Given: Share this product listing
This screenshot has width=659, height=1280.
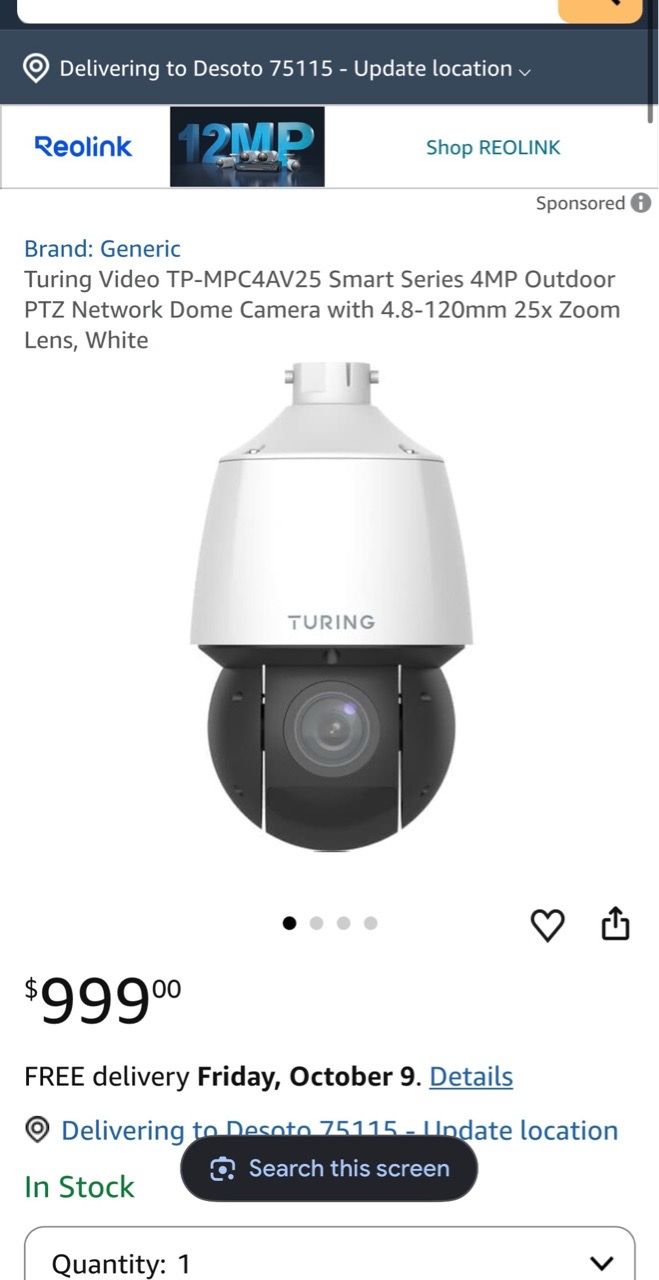Looking at the screenshot, I should point(616,924).
